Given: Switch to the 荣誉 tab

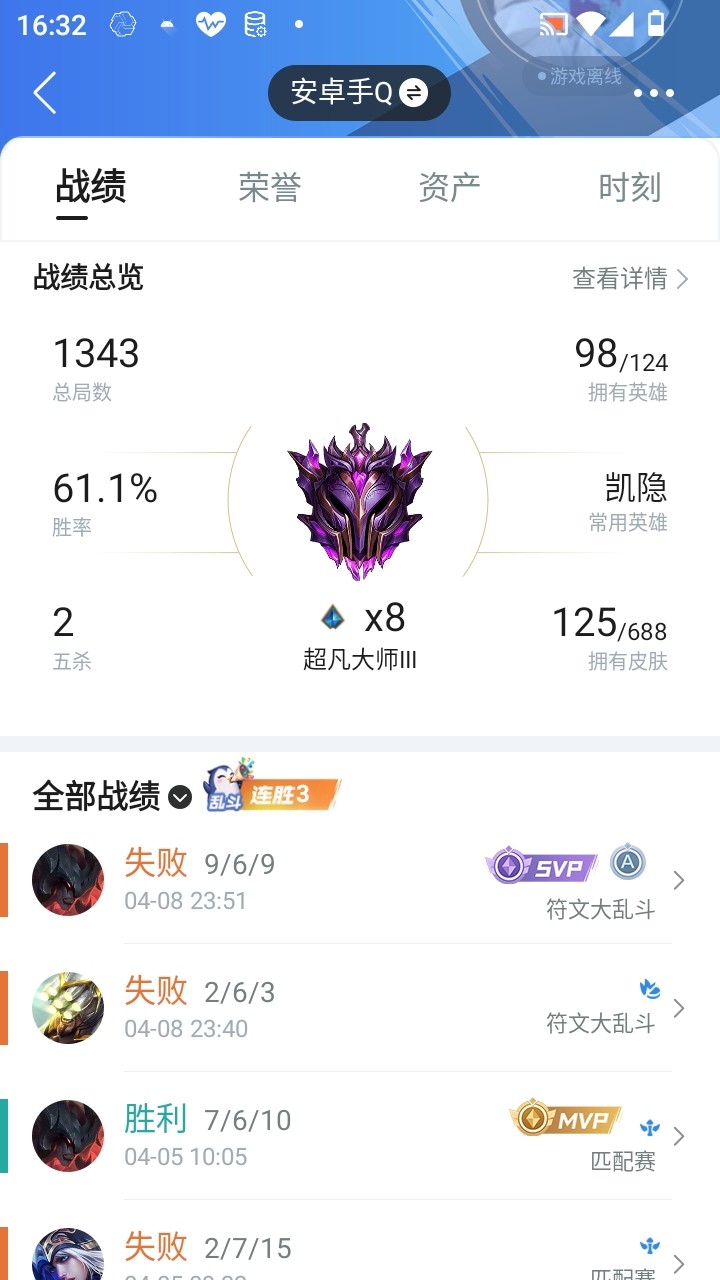Looking at the screenshot, I should coord(270,186).
